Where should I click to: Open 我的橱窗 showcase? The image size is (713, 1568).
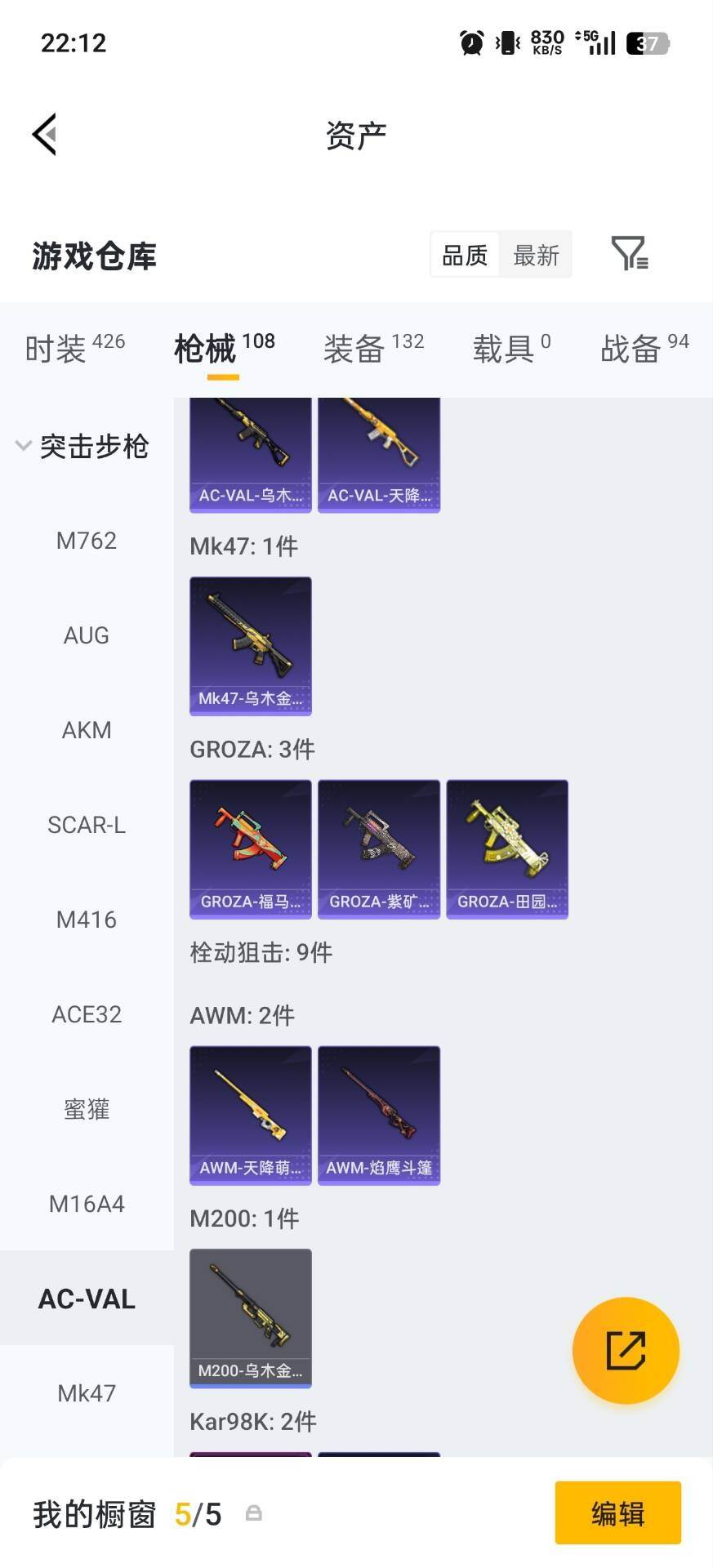(94, 1512)
